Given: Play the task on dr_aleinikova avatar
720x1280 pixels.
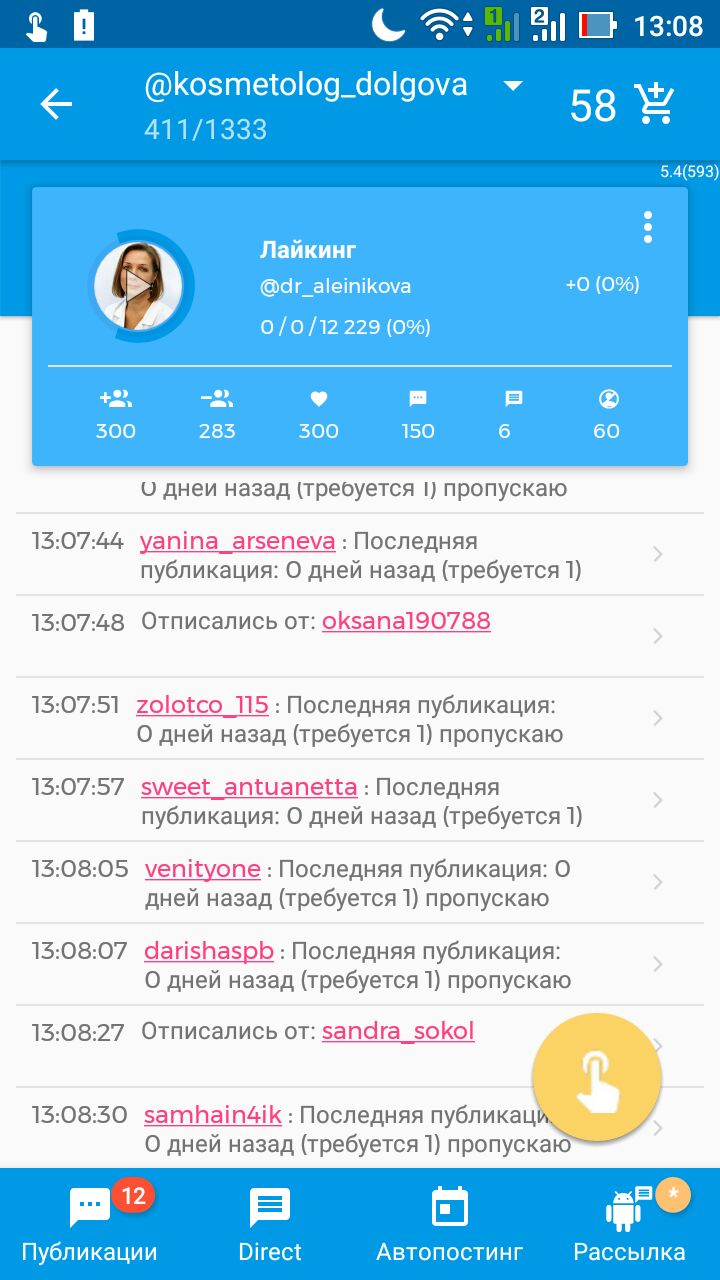Looking at the screenshot, I should (x=139, y=287).
